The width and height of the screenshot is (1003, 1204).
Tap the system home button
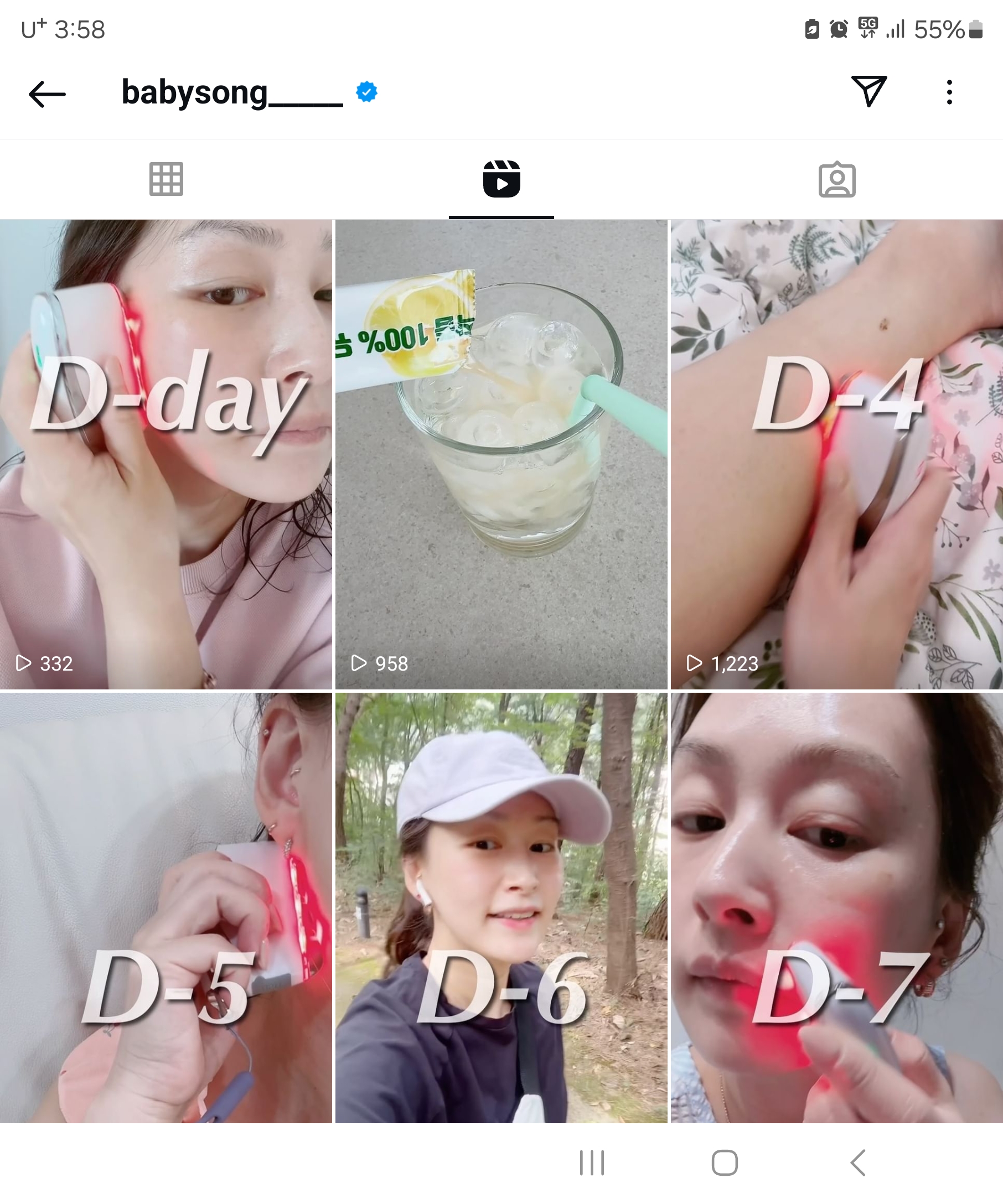pyautogui.click(x=724, y=1162)
